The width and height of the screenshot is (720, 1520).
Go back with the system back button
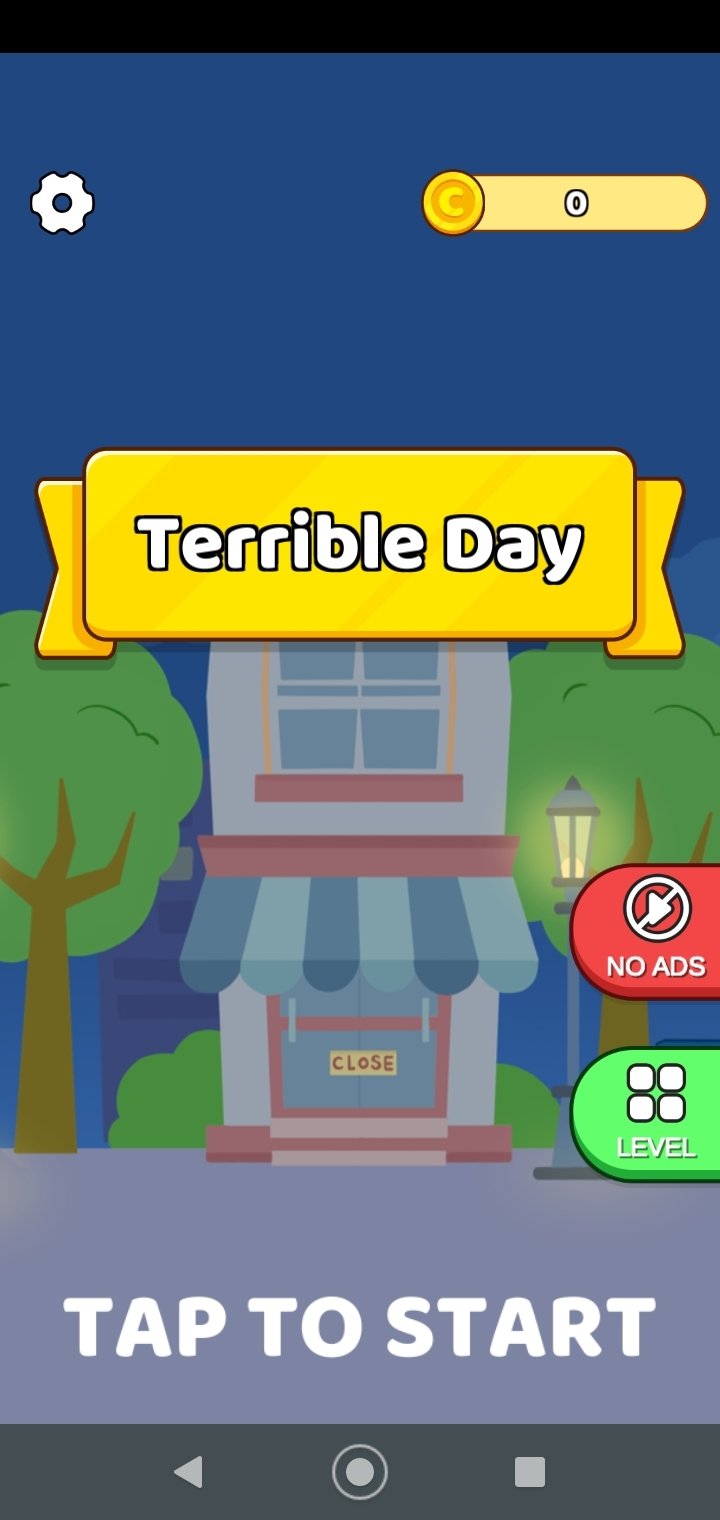point(188,1472)
